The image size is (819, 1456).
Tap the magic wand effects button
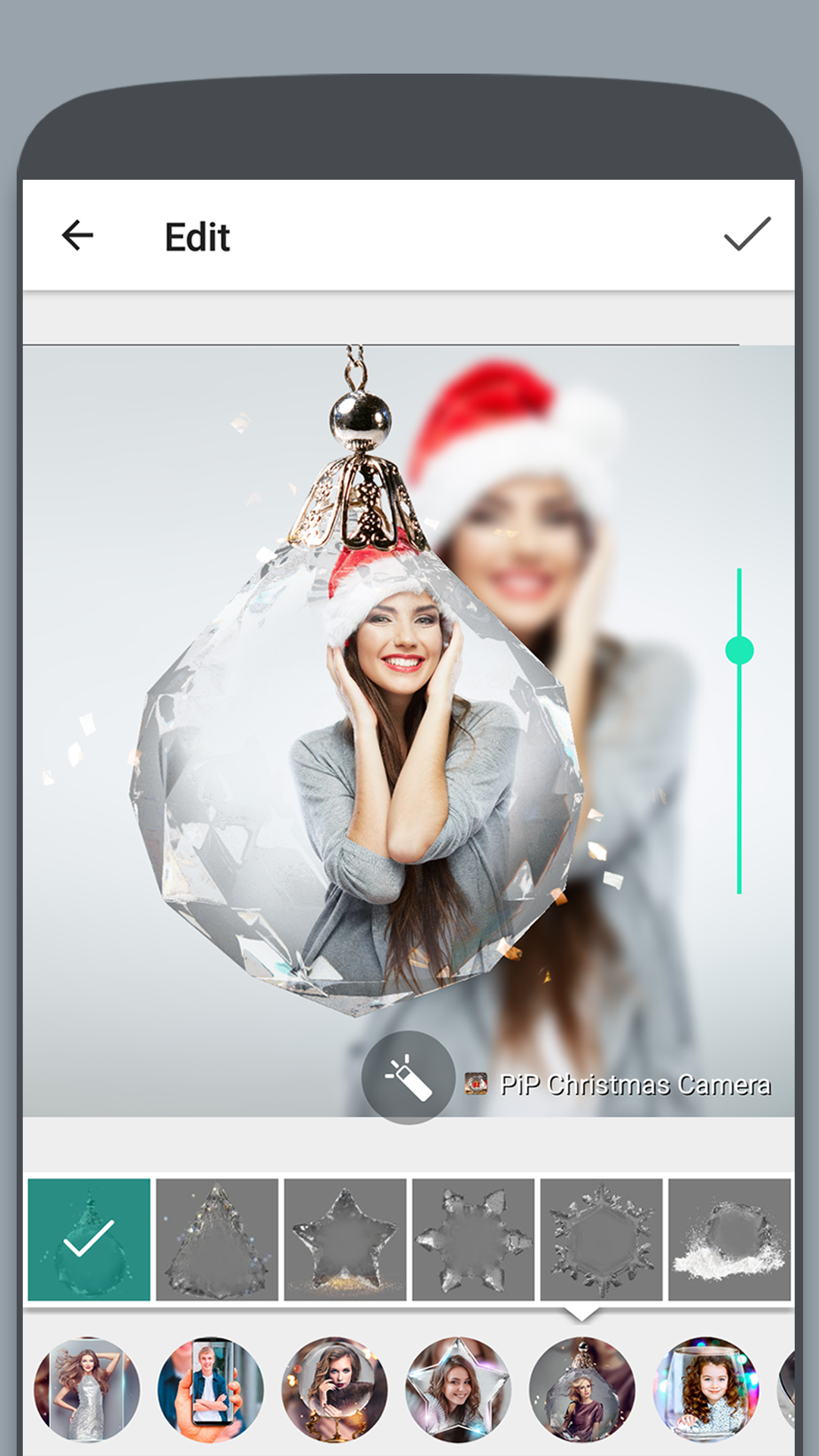click(x=408, y=1077)
